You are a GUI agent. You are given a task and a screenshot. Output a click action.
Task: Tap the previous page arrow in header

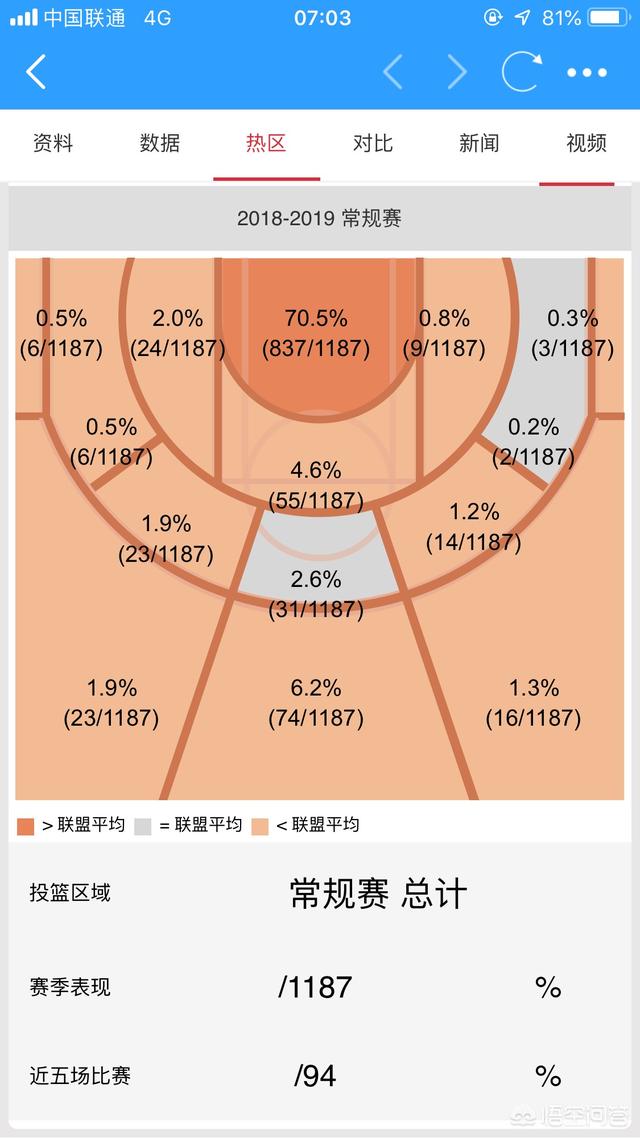pos(393,72)
